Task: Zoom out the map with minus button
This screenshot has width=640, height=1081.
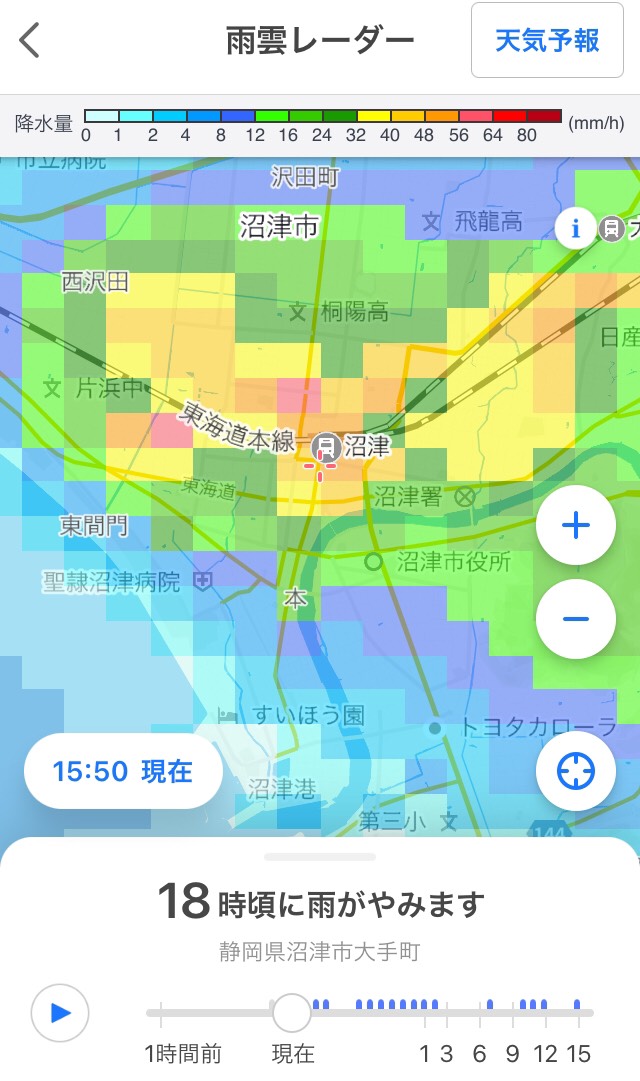Action: [x=575, y=619]
